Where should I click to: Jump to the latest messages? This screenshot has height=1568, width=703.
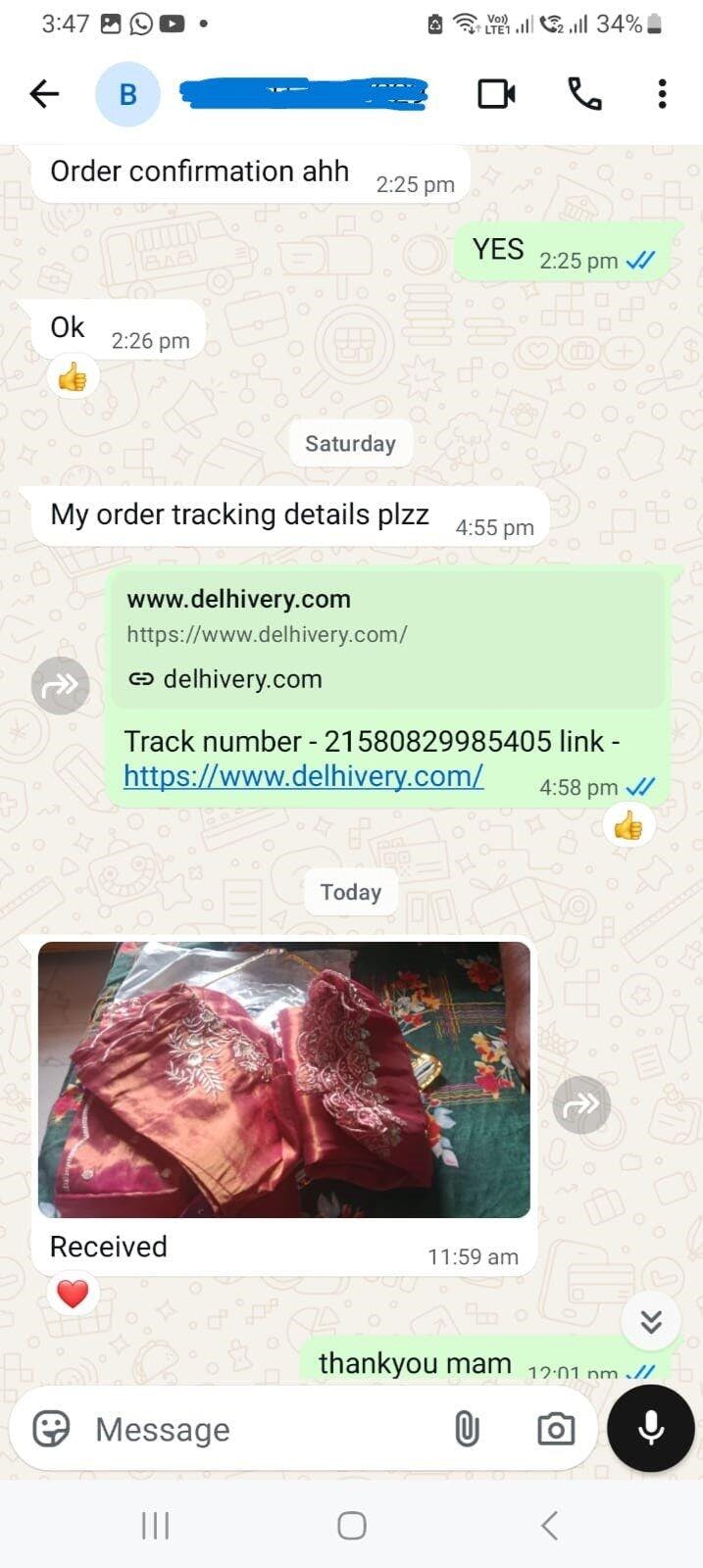pyautogui.click(x=651, y=1322)
